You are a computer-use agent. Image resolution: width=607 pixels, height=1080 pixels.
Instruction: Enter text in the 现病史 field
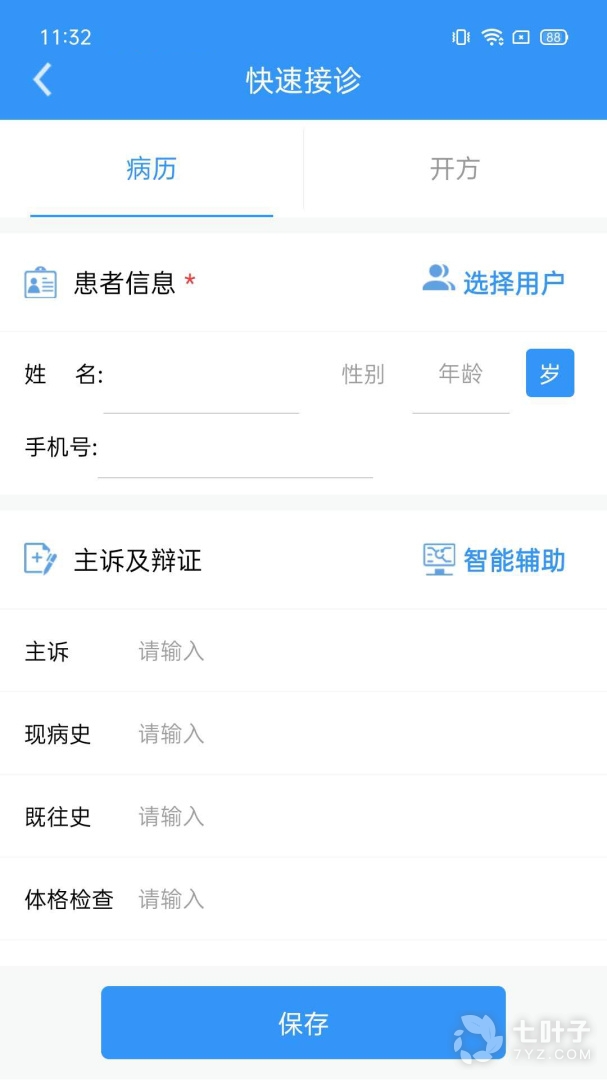(x=360, y=735)
